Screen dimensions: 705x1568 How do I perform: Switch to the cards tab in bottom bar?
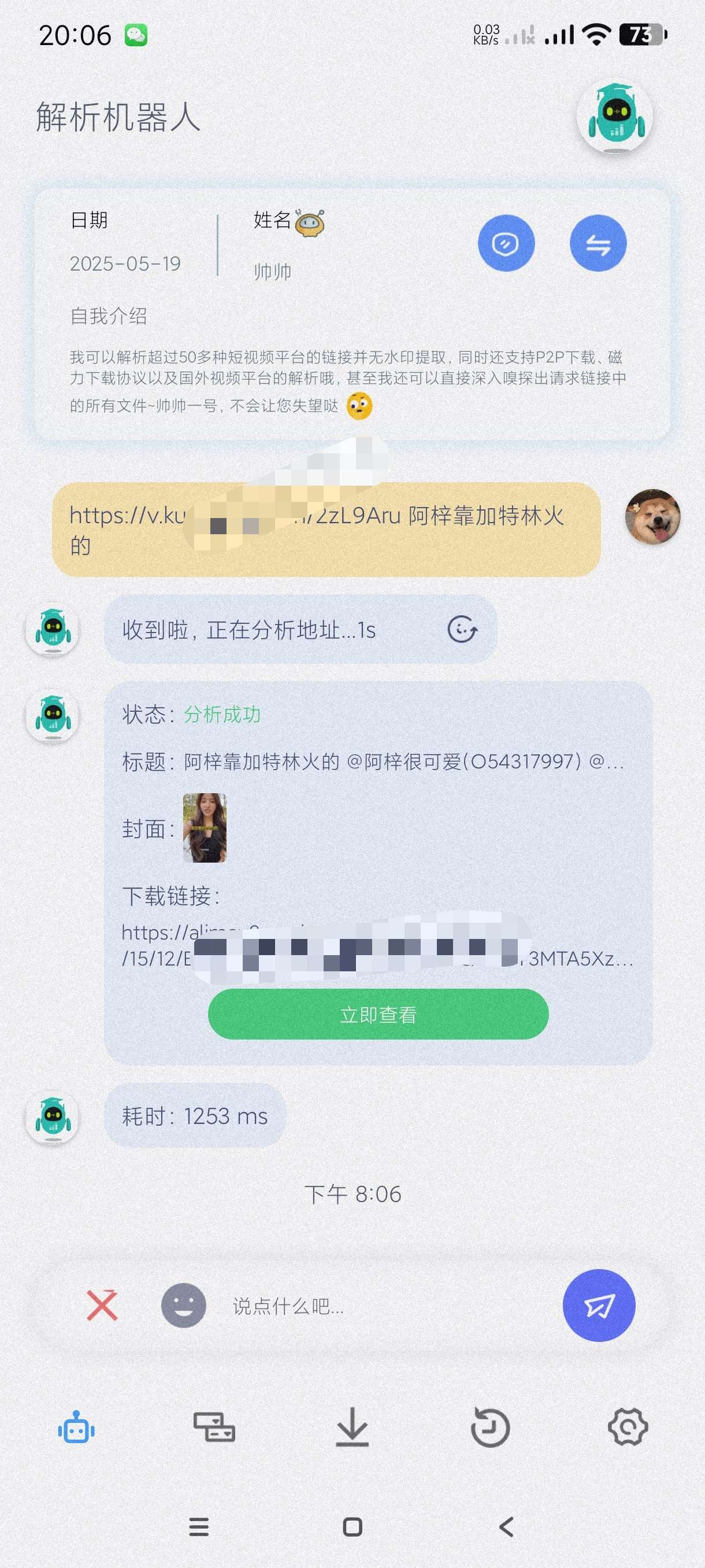point(214,1428)
